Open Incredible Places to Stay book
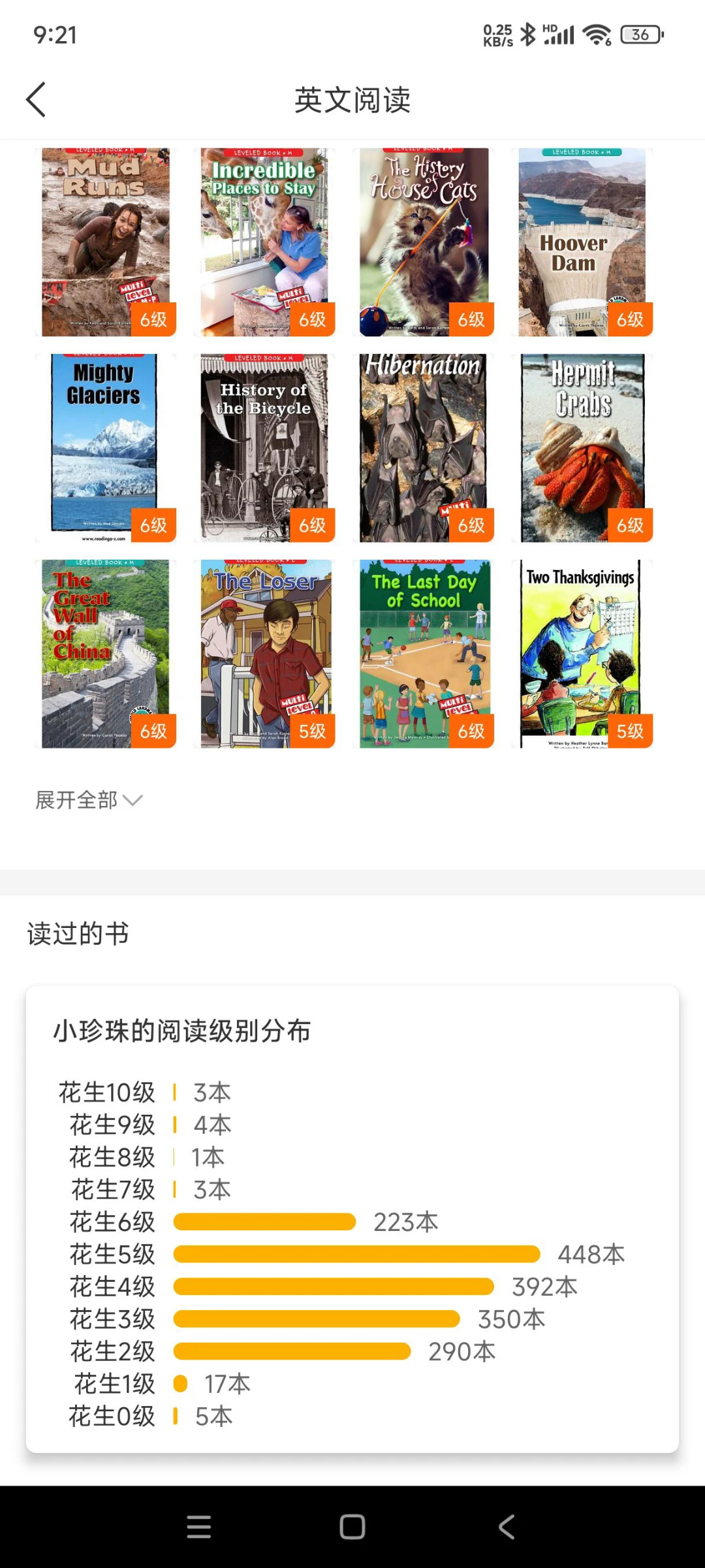Image resolution: width=705 pixels, height=1568 pixels. click(x=264, y=242)
